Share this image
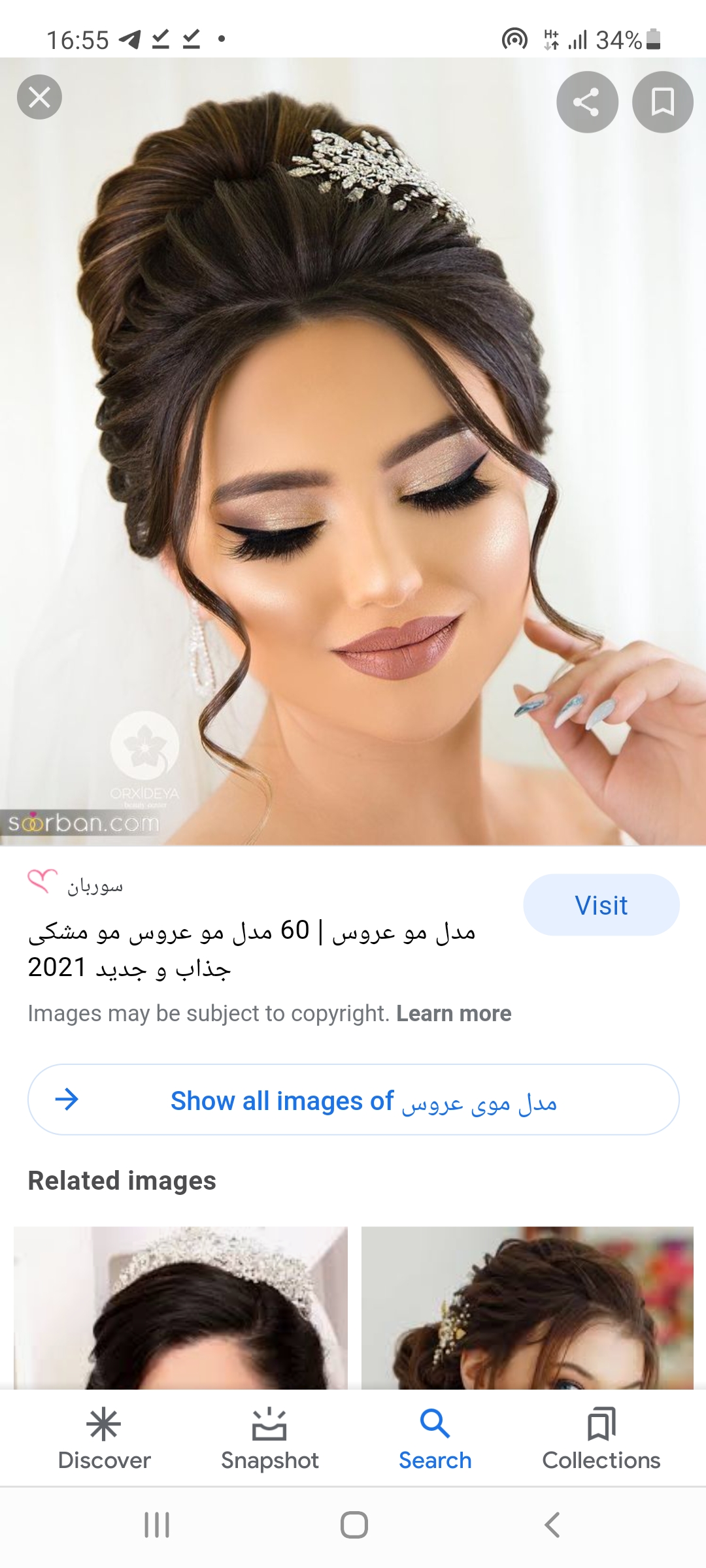The width and height of the screenshot is (706, 1568). [x=586, y=102]
